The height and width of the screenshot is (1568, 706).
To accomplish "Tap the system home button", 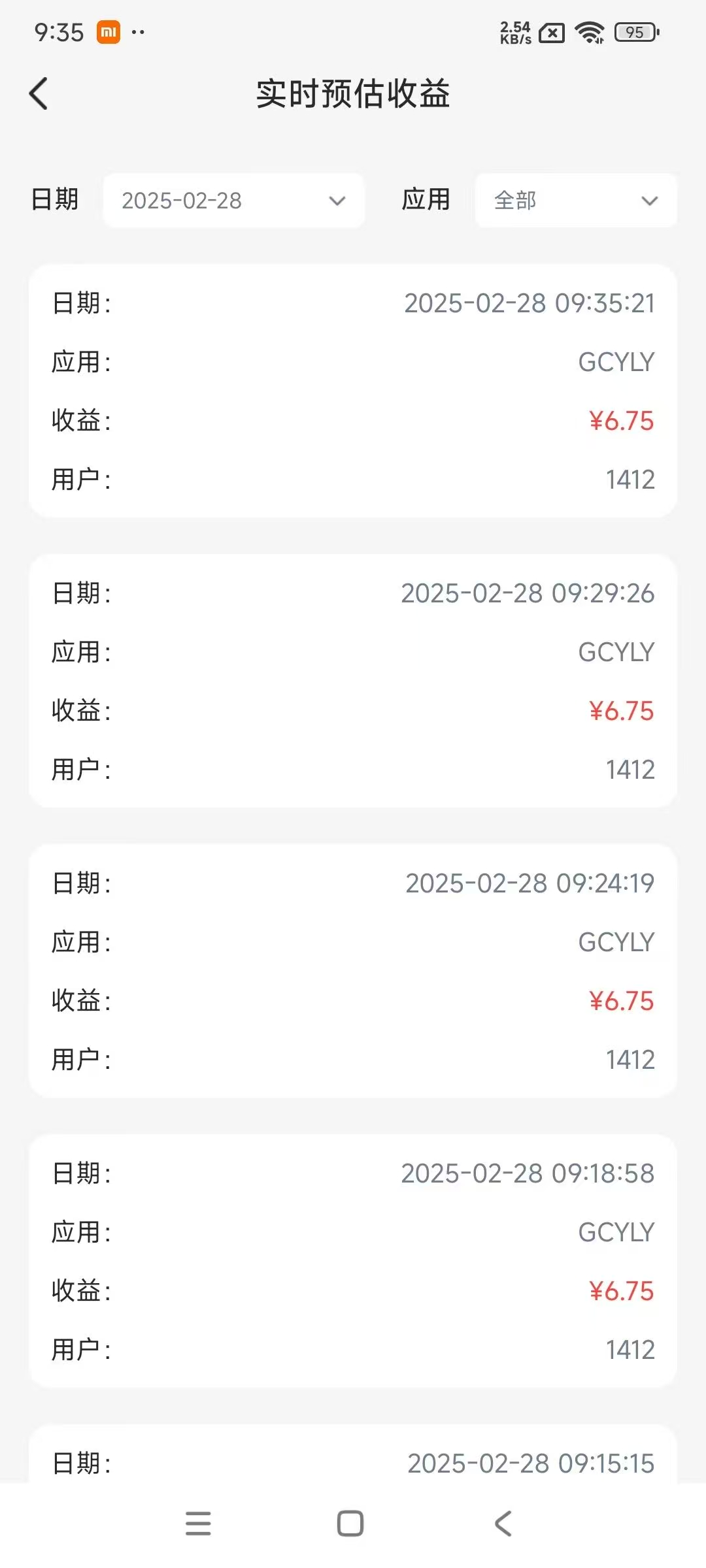I will 350,1524.
